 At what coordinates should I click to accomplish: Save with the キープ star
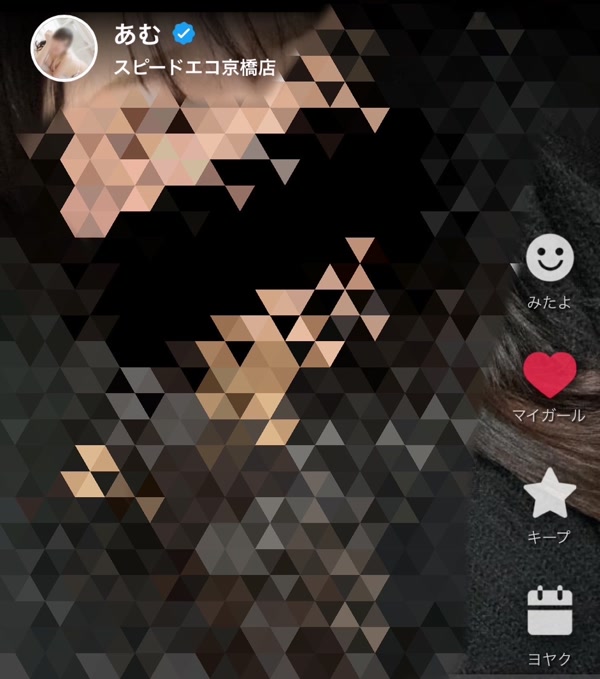click(x=550, y=494)
